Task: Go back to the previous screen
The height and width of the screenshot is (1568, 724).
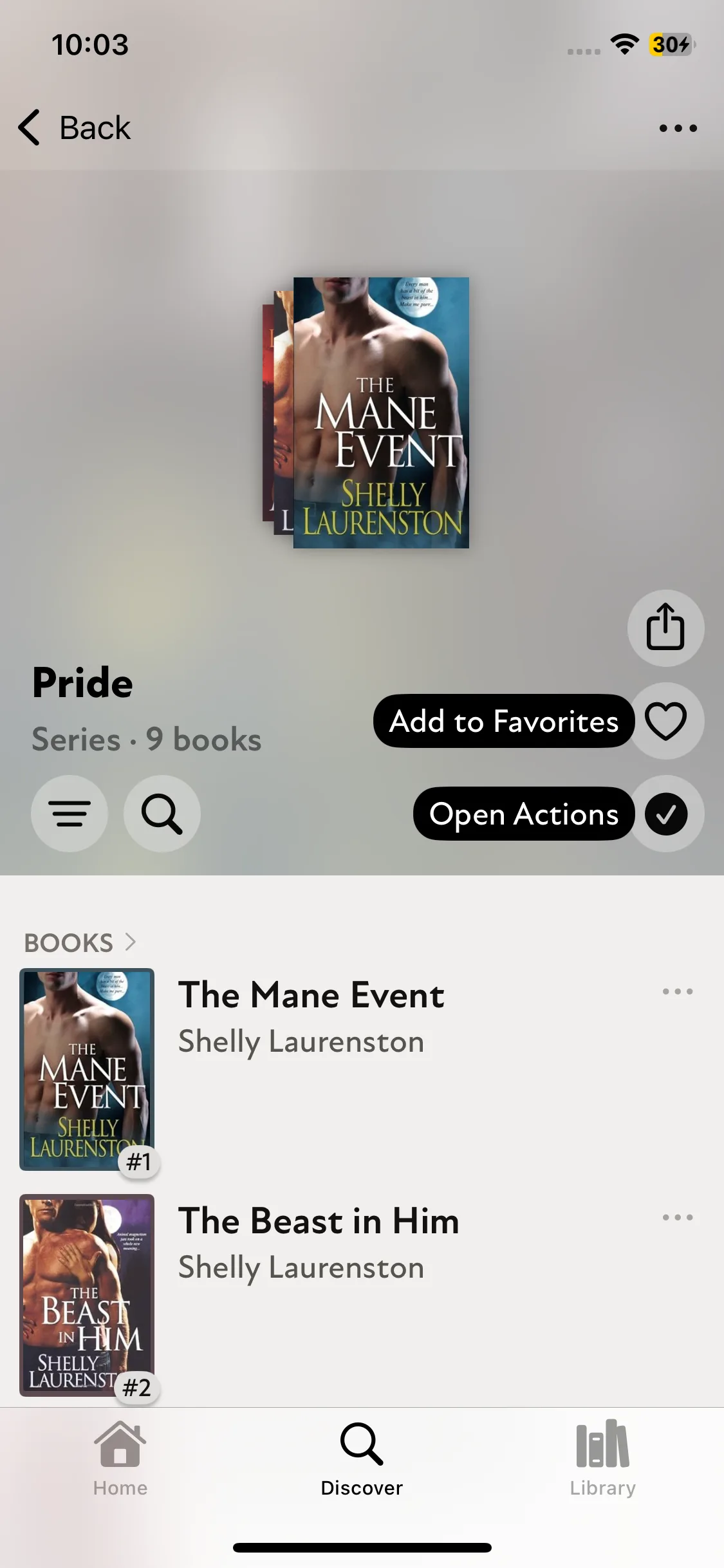Action: pyautogui.click(x=74, y=127)
